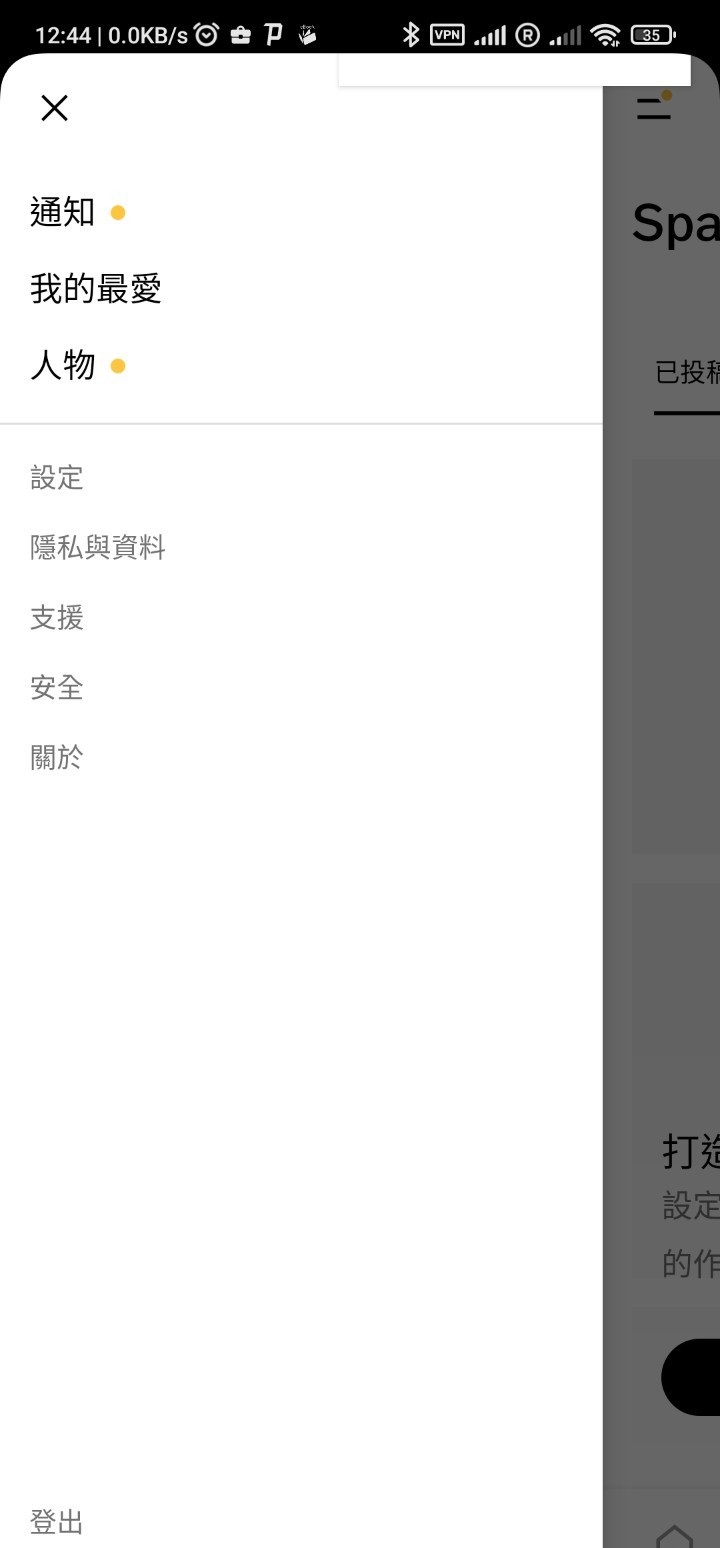Close the drawer with the X icon

tap(54, 108)
